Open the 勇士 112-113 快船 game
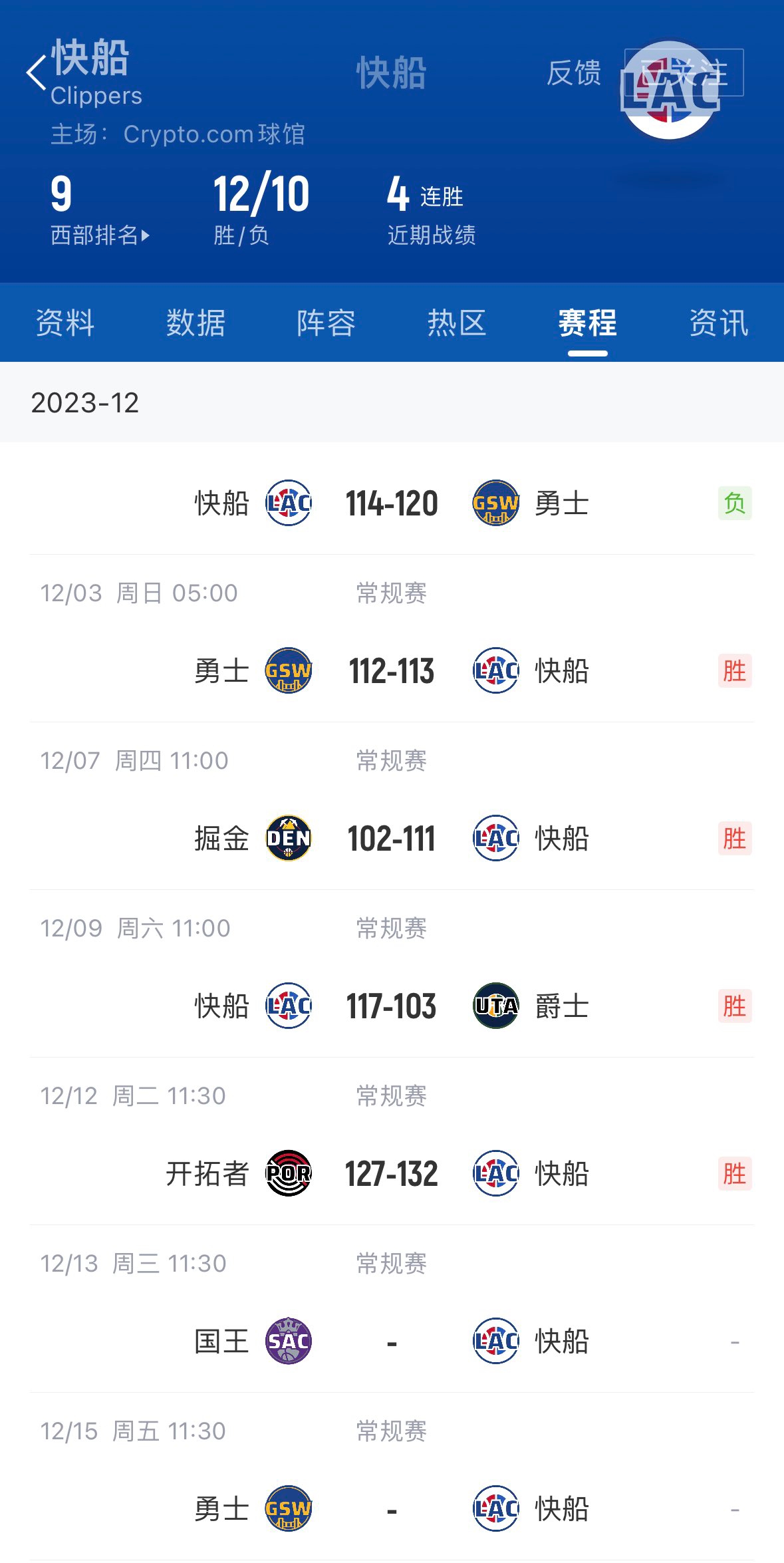Screen dimensions: 784x1563 pos(392,670)
